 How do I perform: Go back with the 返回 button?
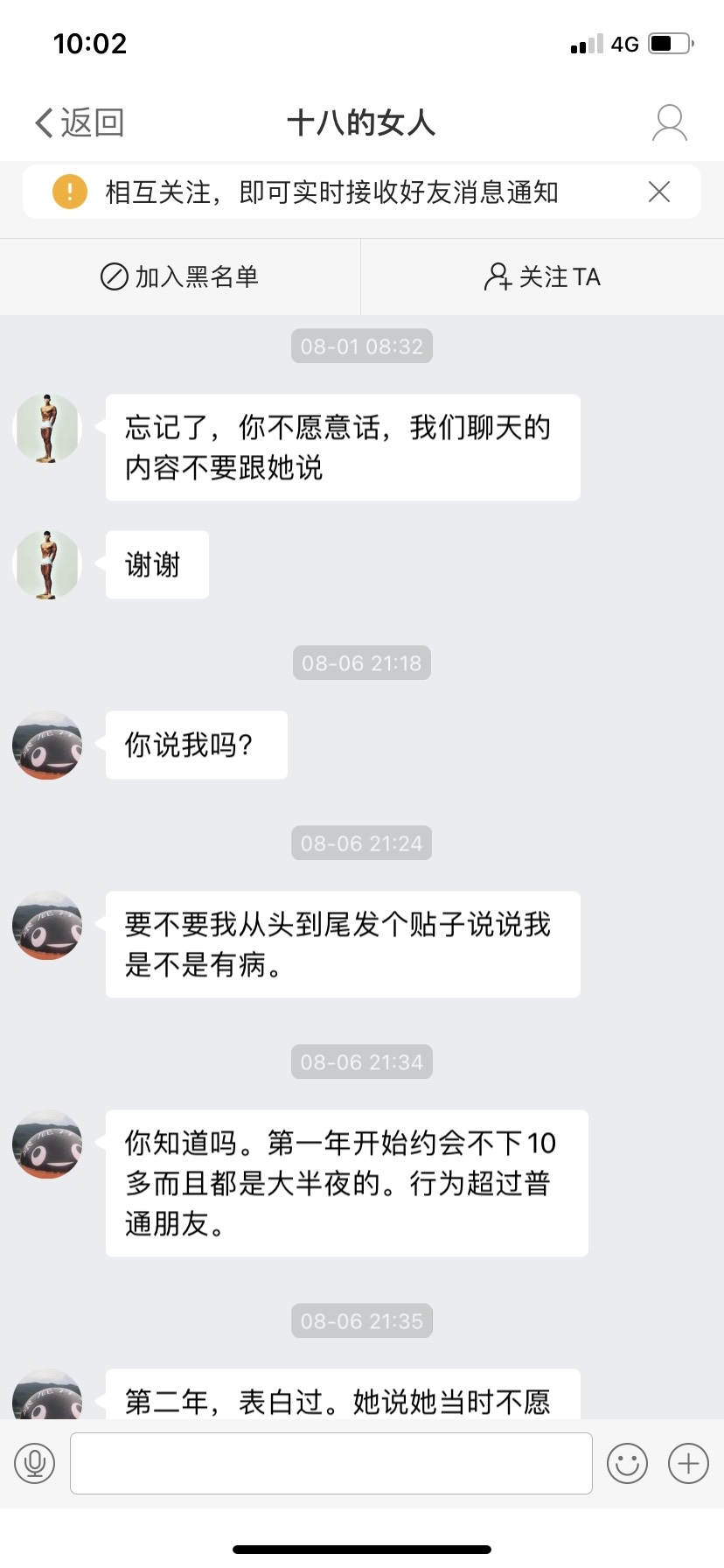coord(79,122)
